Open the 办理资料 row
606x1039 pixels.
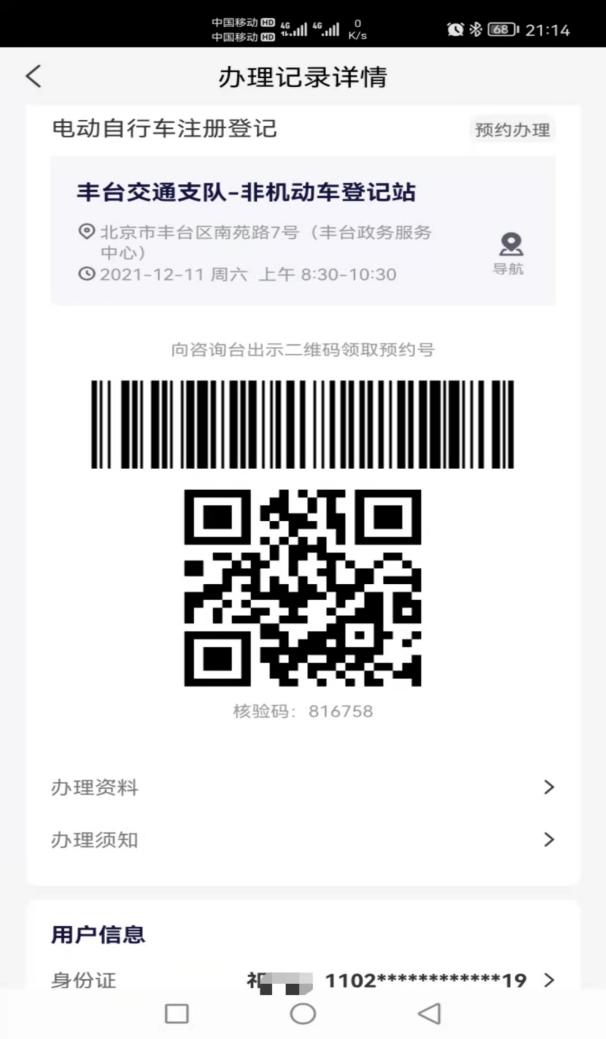[x=302, y=788]
